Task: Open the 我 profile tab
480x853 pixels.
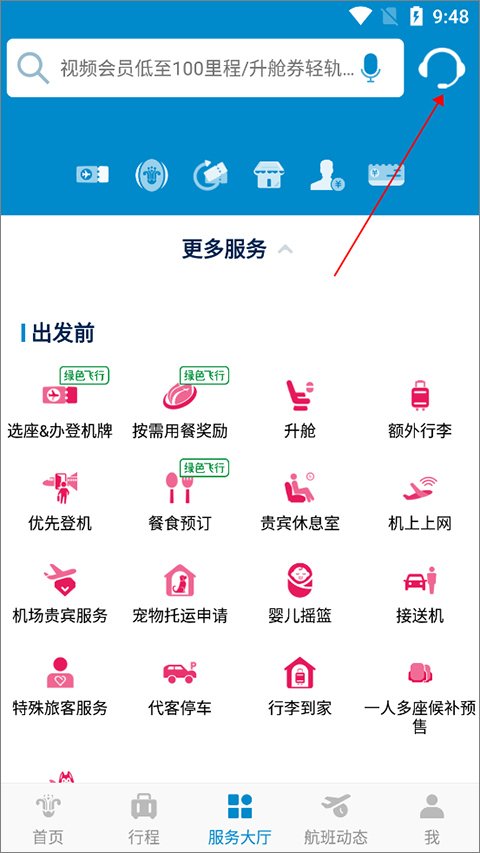Action: [432, 819]
